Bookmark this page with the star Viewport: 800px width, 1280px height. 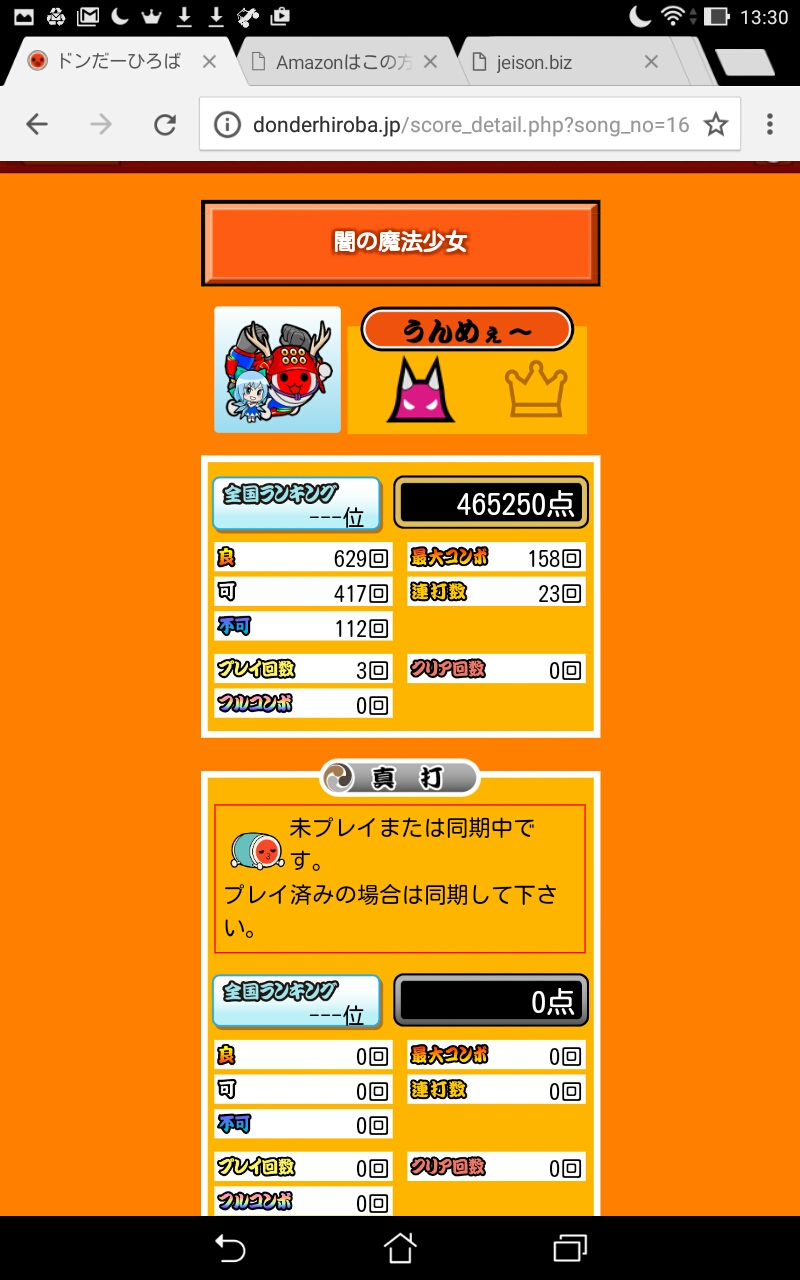[x=715, y=124]
